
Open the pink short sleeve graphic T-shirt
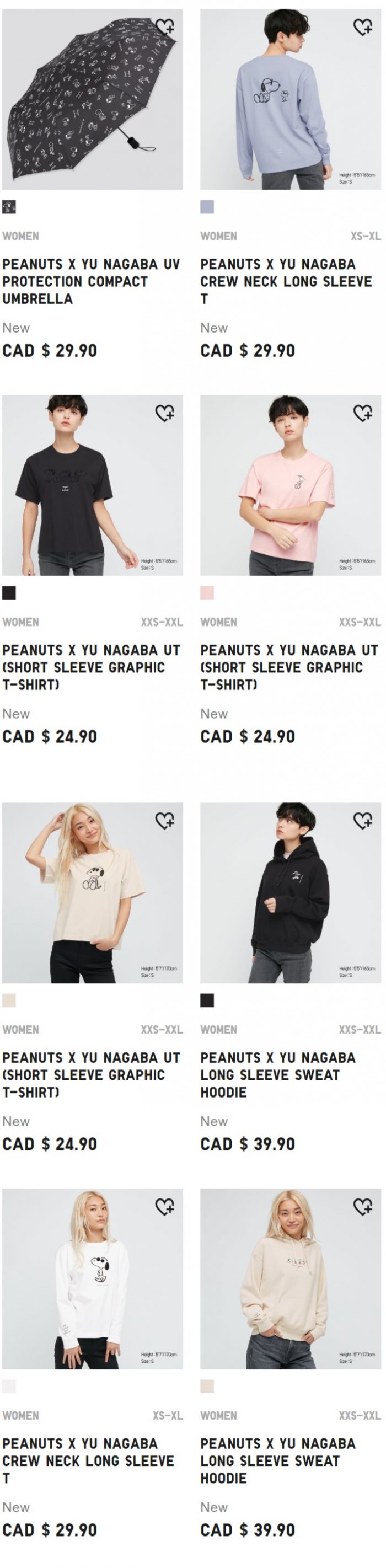click(x=291, y=486)
